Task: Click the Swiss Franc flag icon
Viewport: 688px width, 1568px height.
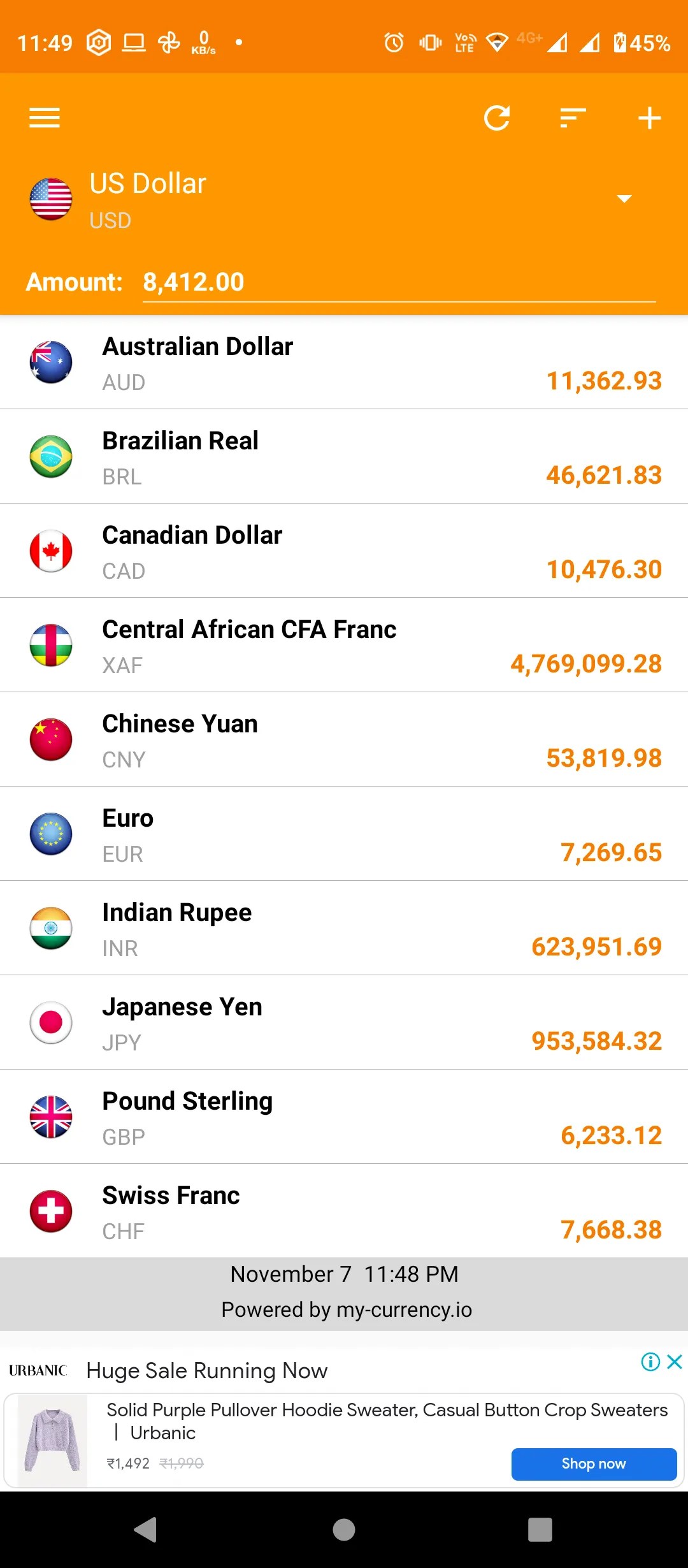Action: tap(51, 1210)
